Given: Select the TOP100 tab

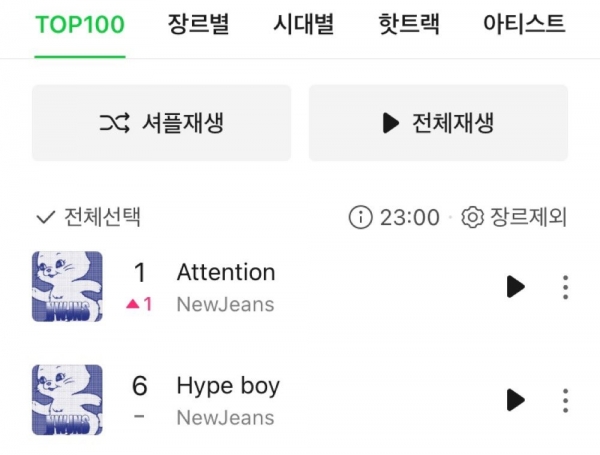Looking at the screenshot, I should (x=81, y=24).
